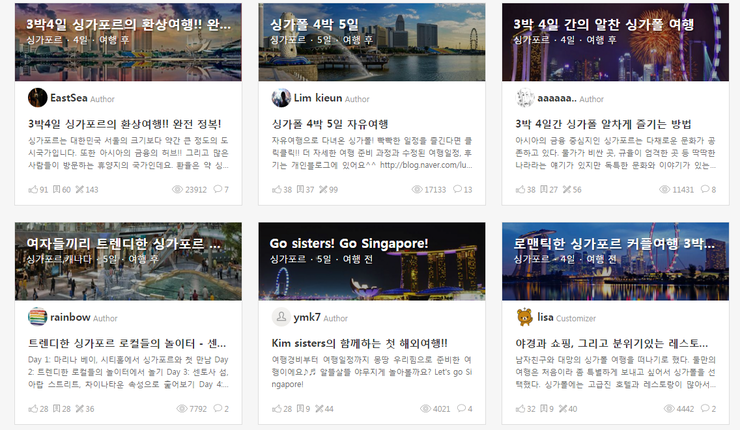View author Lim kieun's profile
This screenshot has width=740, height=430.
[x=318, y=98]
